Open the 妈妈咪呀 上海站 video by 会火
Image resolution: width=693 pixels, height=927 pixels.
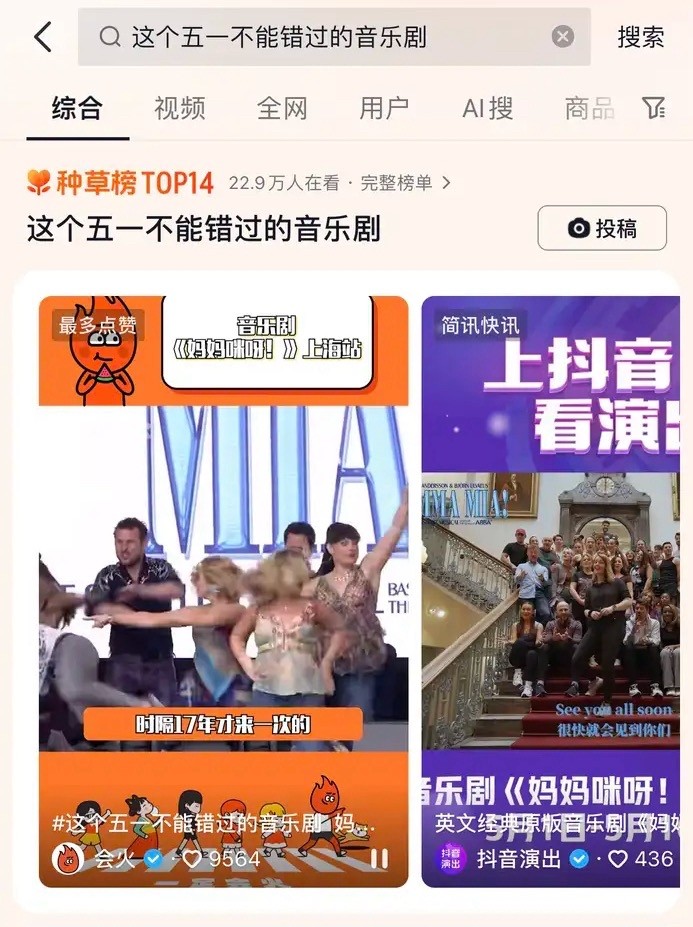(223, 560)
